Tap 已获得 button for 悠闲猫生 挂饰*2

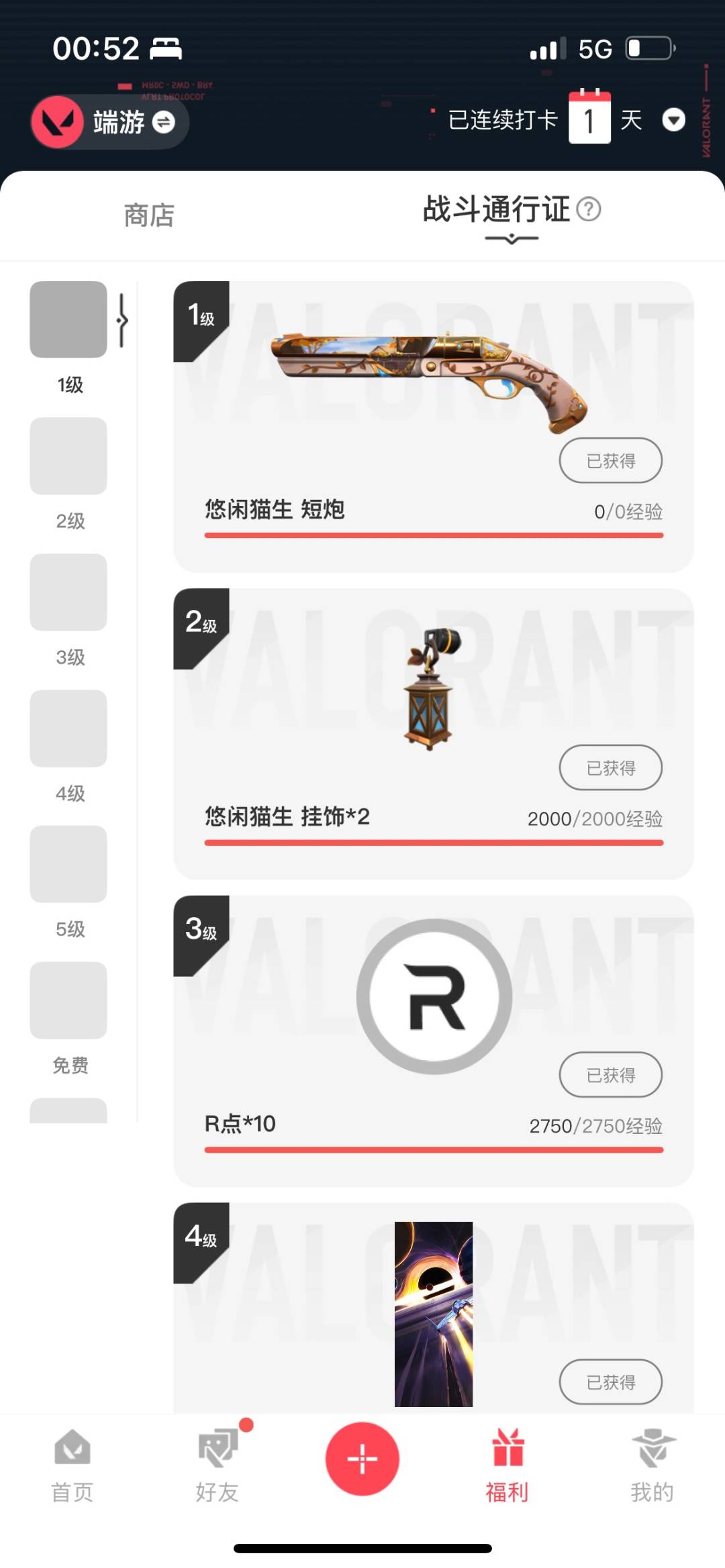coord(610,768)
